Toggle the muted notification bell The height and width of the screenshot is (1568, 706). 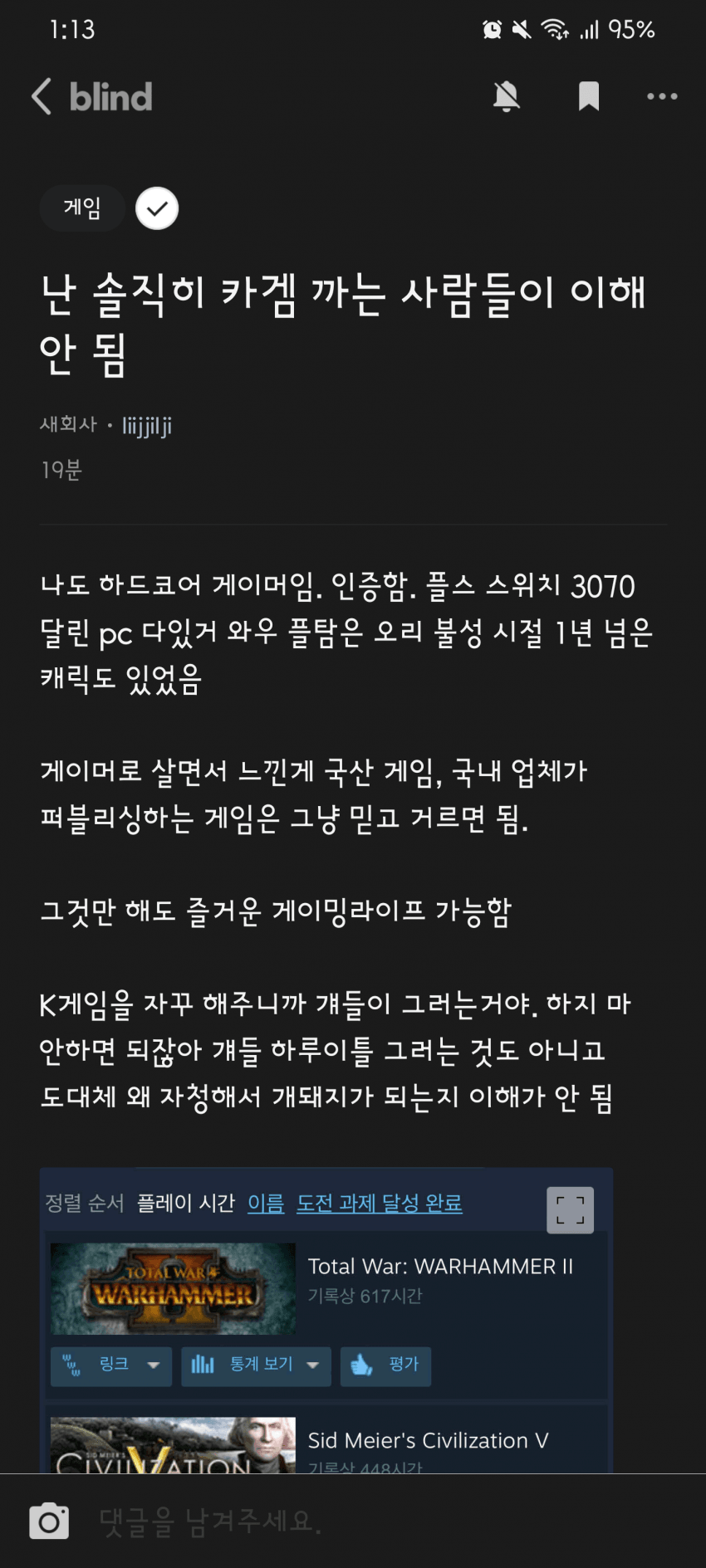(506, 97)
